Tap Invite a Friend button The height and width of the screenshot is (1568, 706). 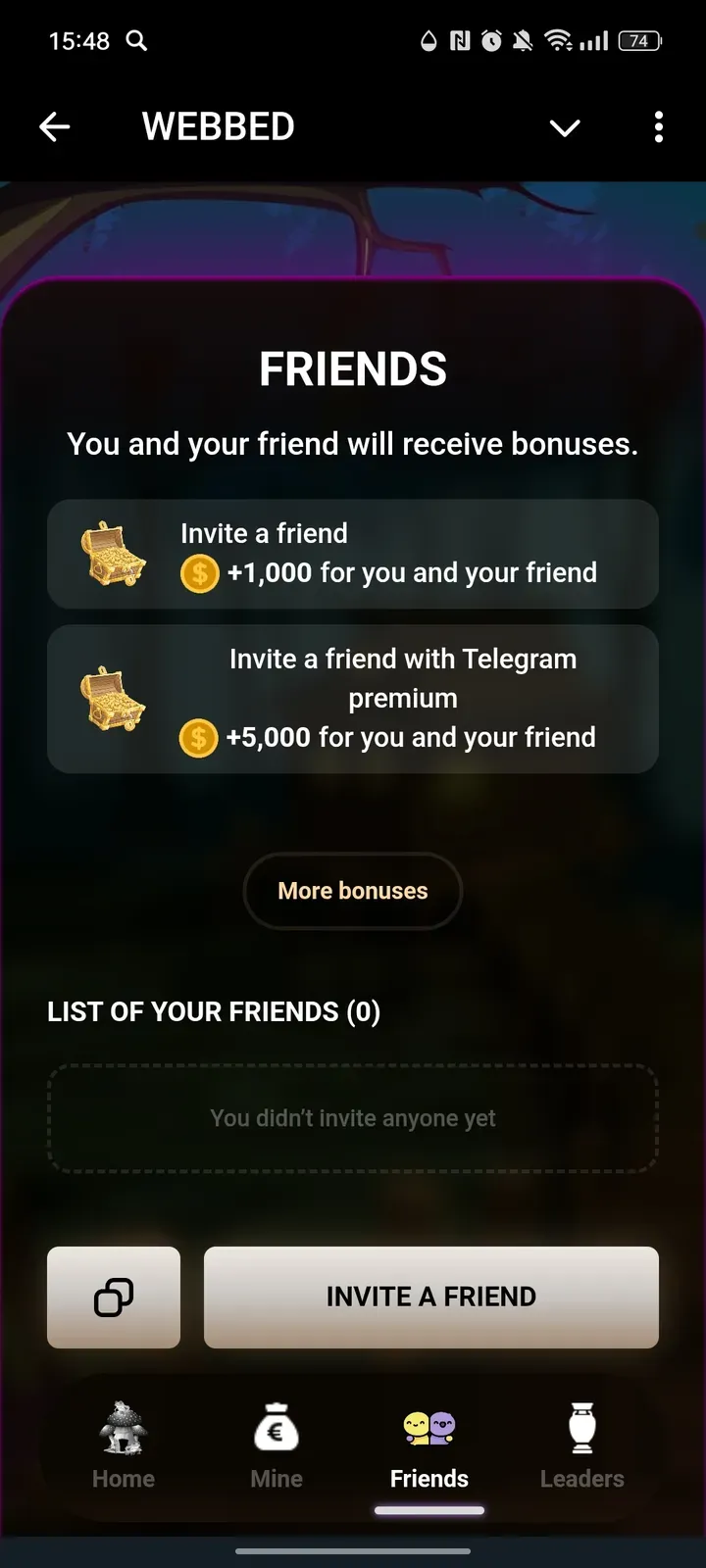431,1297
